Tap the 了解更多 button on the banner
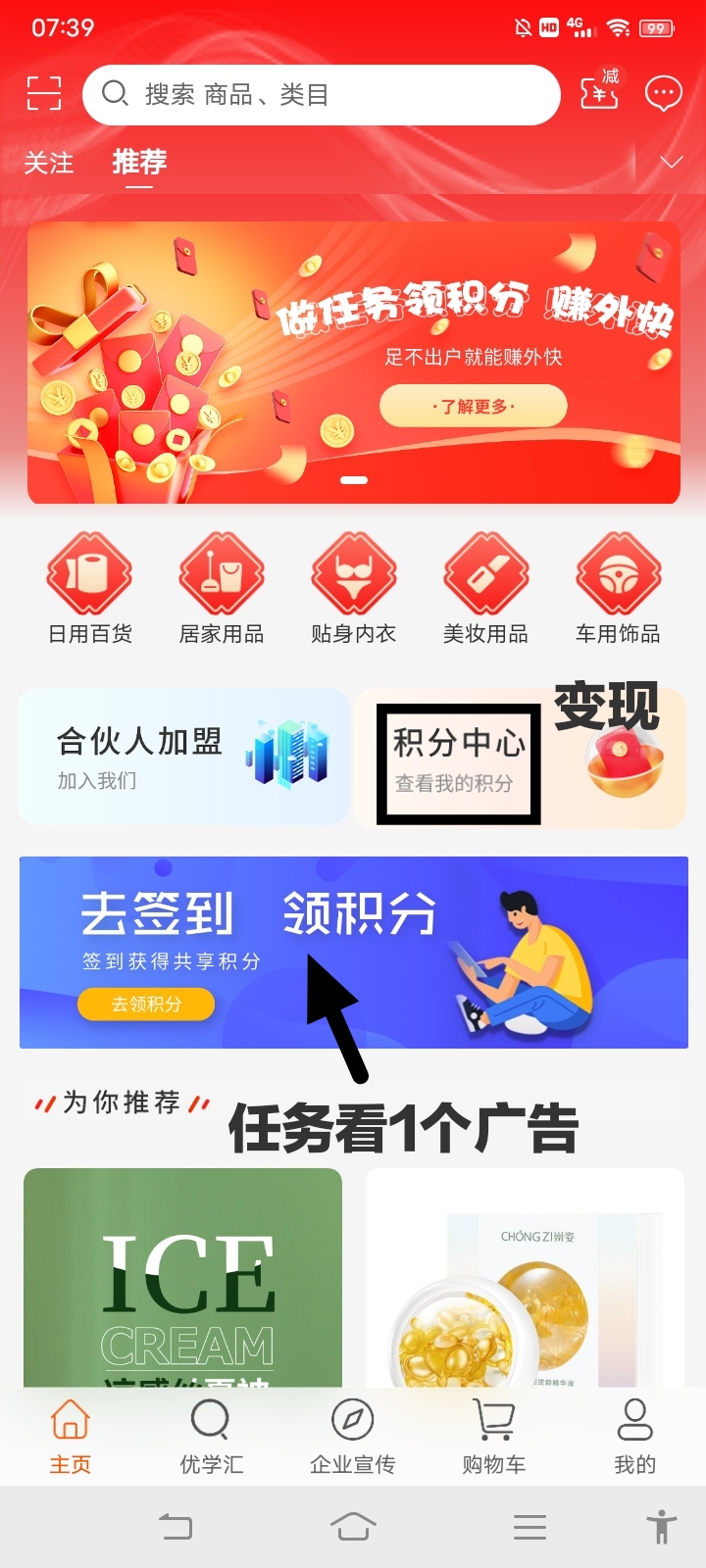706x1568 pixels. [474, 406]
